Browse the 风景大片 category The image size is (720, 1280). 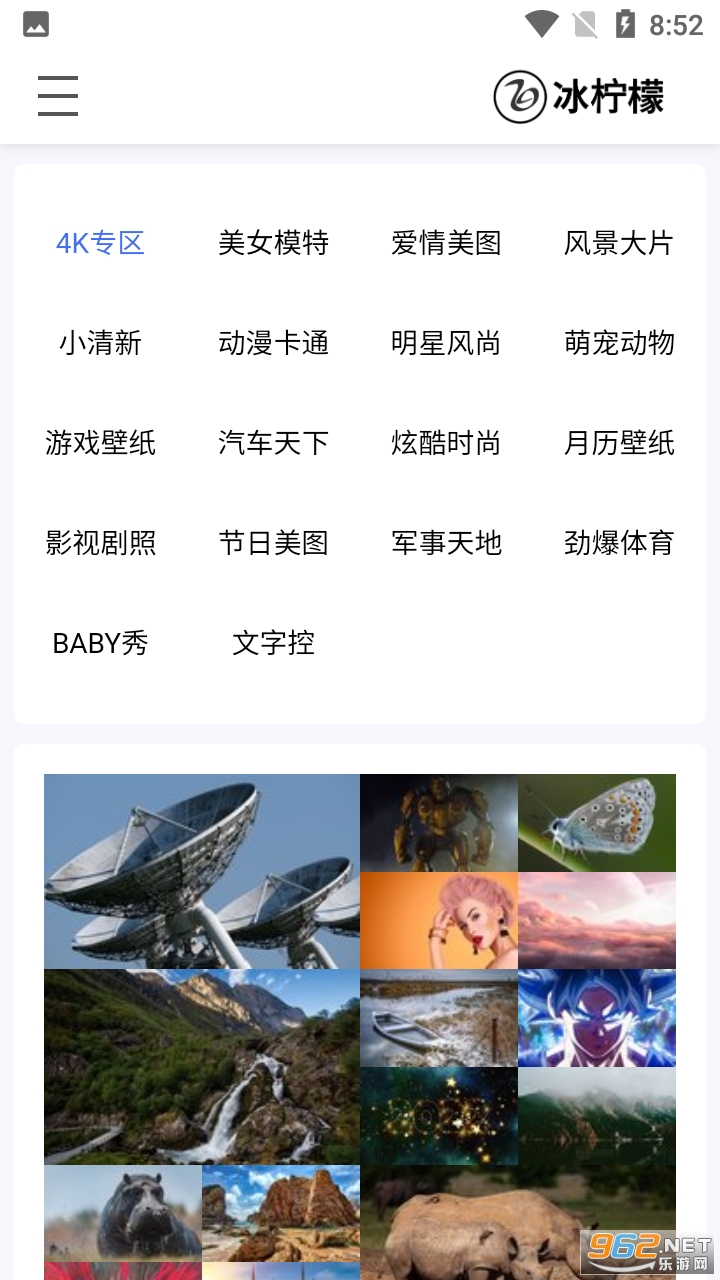(619, 243)
